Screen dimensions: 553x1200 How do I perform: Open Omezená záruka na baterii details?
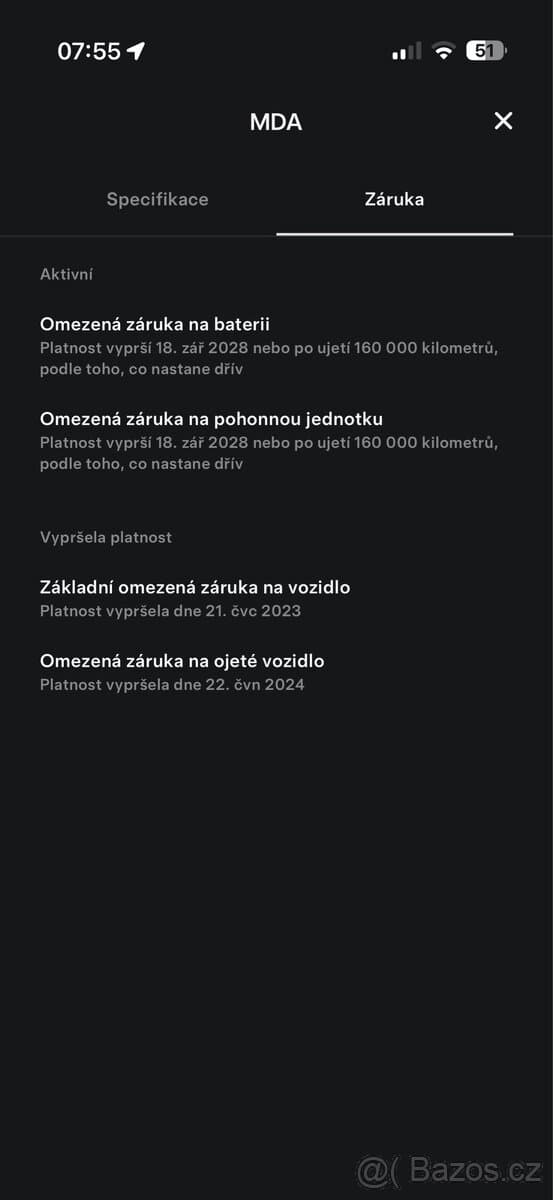[276, 346]
